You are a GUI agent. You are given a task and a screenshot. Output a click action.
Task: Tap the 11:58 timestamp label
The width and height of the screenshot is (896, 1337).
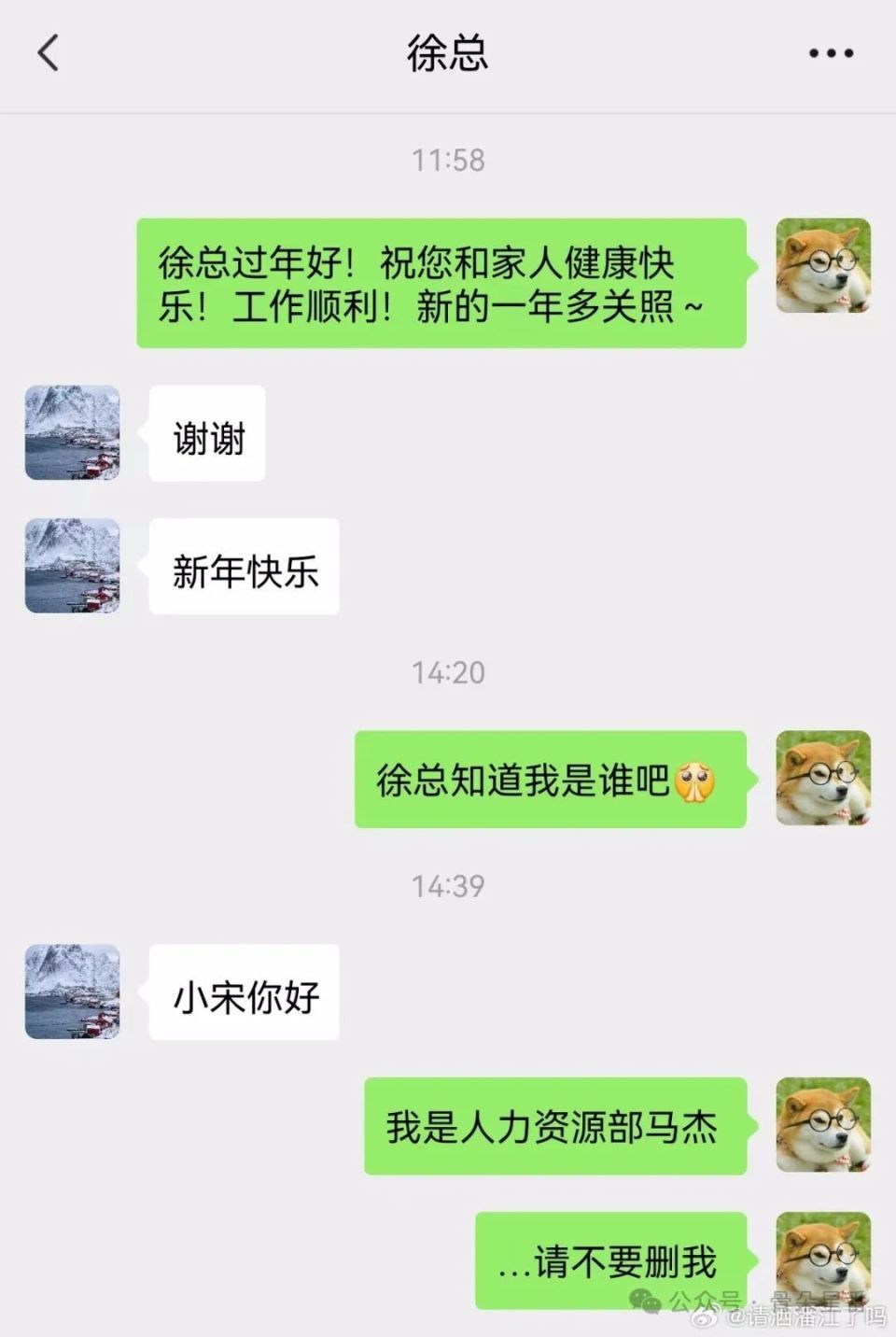point(447,159)
